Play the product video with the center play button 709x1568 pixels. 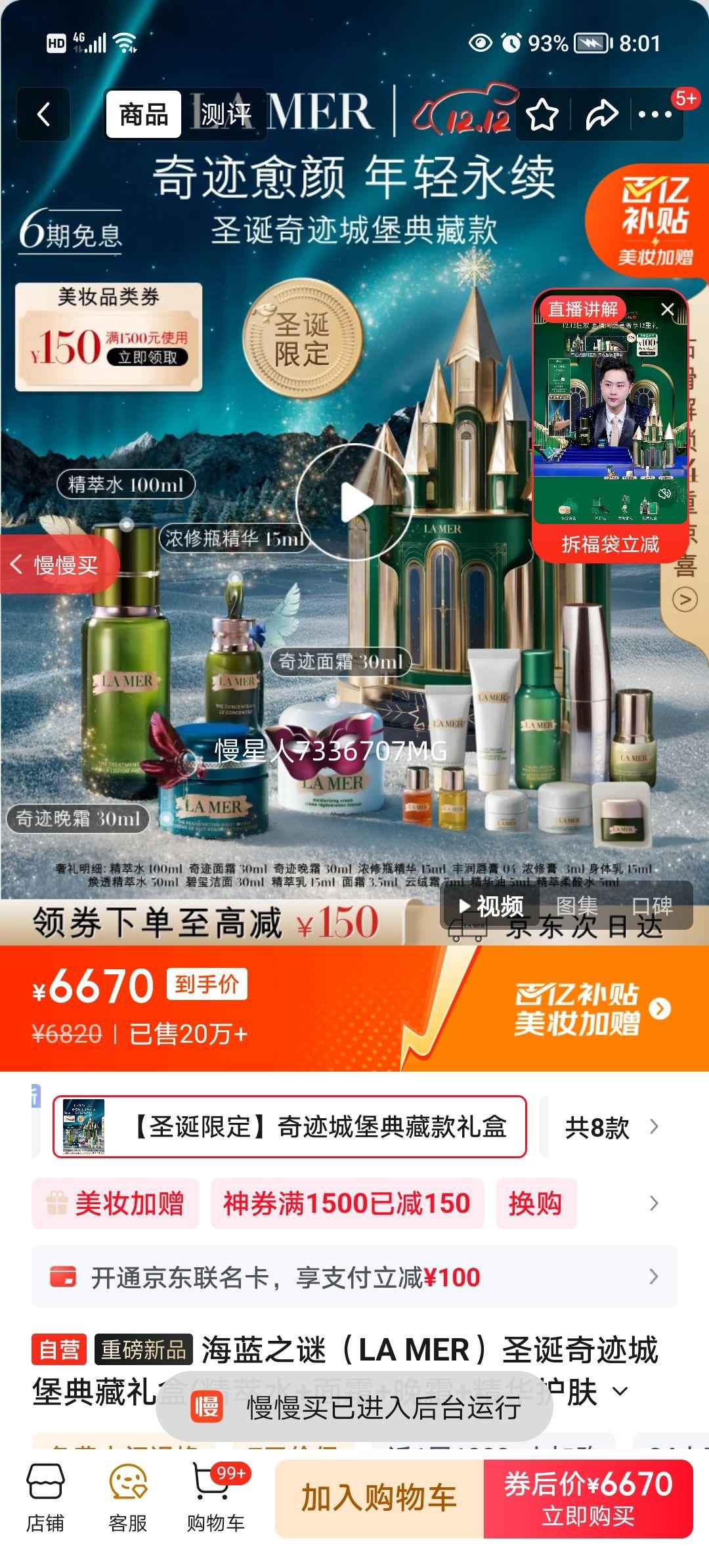pos(354,501)
